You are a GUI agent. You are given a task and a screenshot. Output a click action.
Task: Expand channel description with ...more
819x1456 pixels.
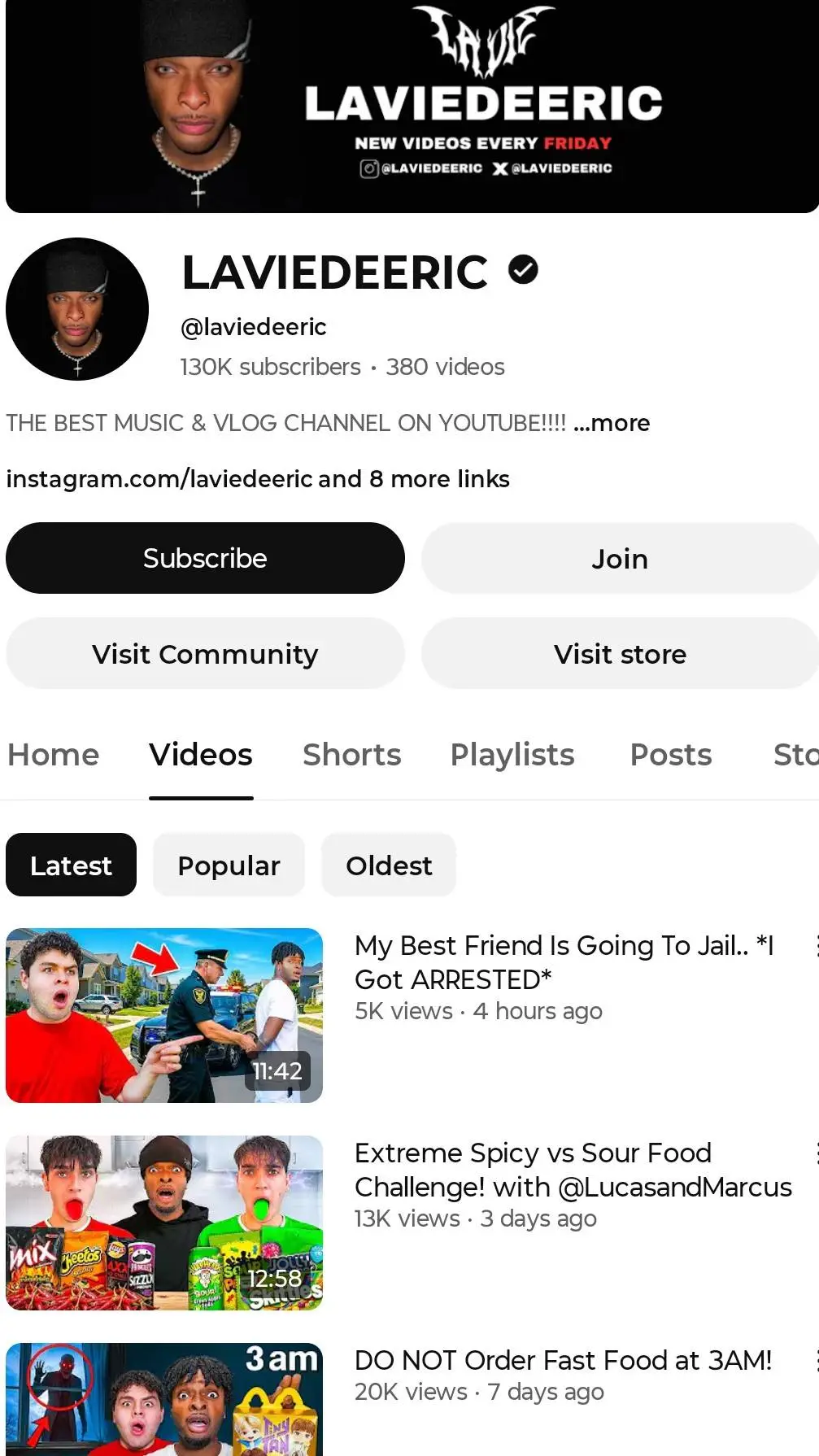[x=612, y=423]
